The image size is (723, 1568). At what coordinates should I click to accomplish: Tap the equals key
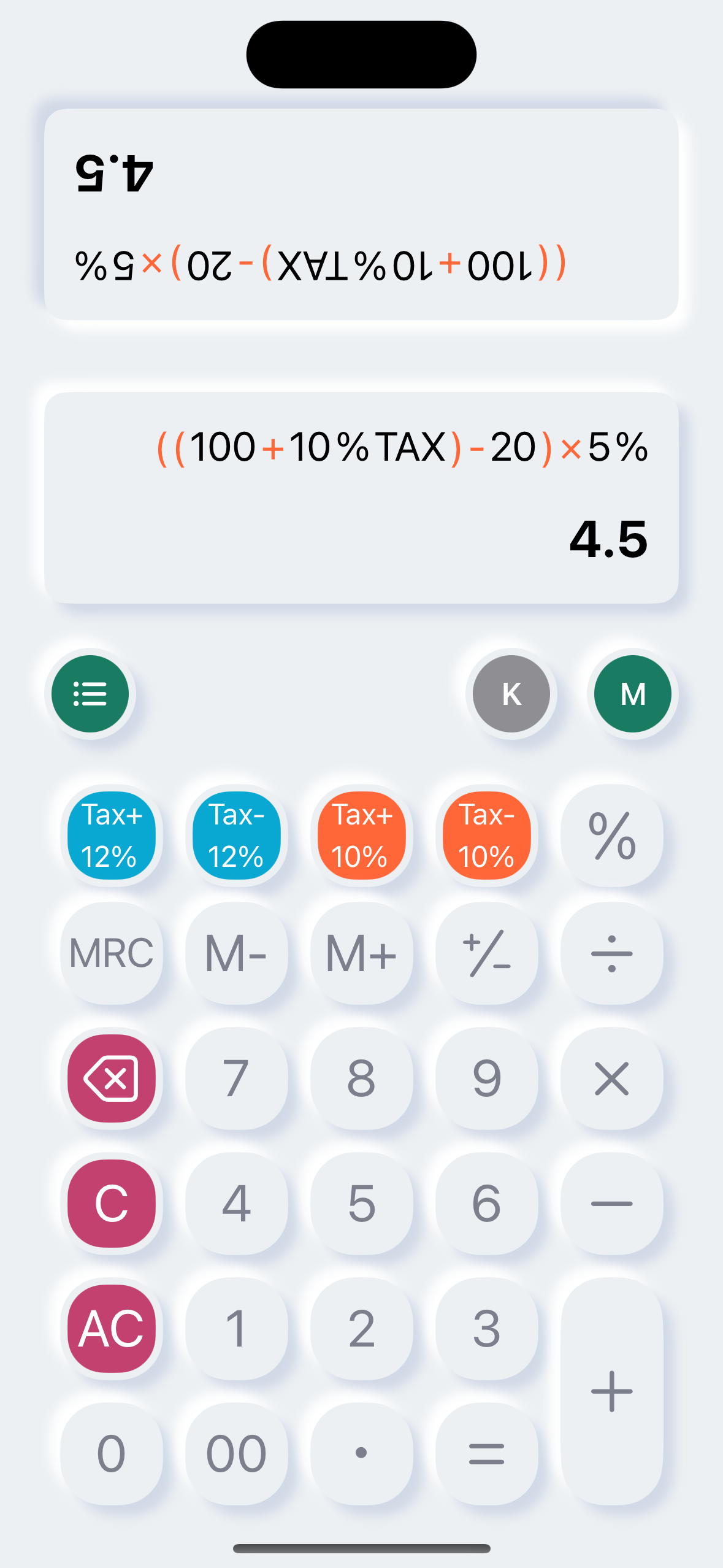(x=487, y=1454)
